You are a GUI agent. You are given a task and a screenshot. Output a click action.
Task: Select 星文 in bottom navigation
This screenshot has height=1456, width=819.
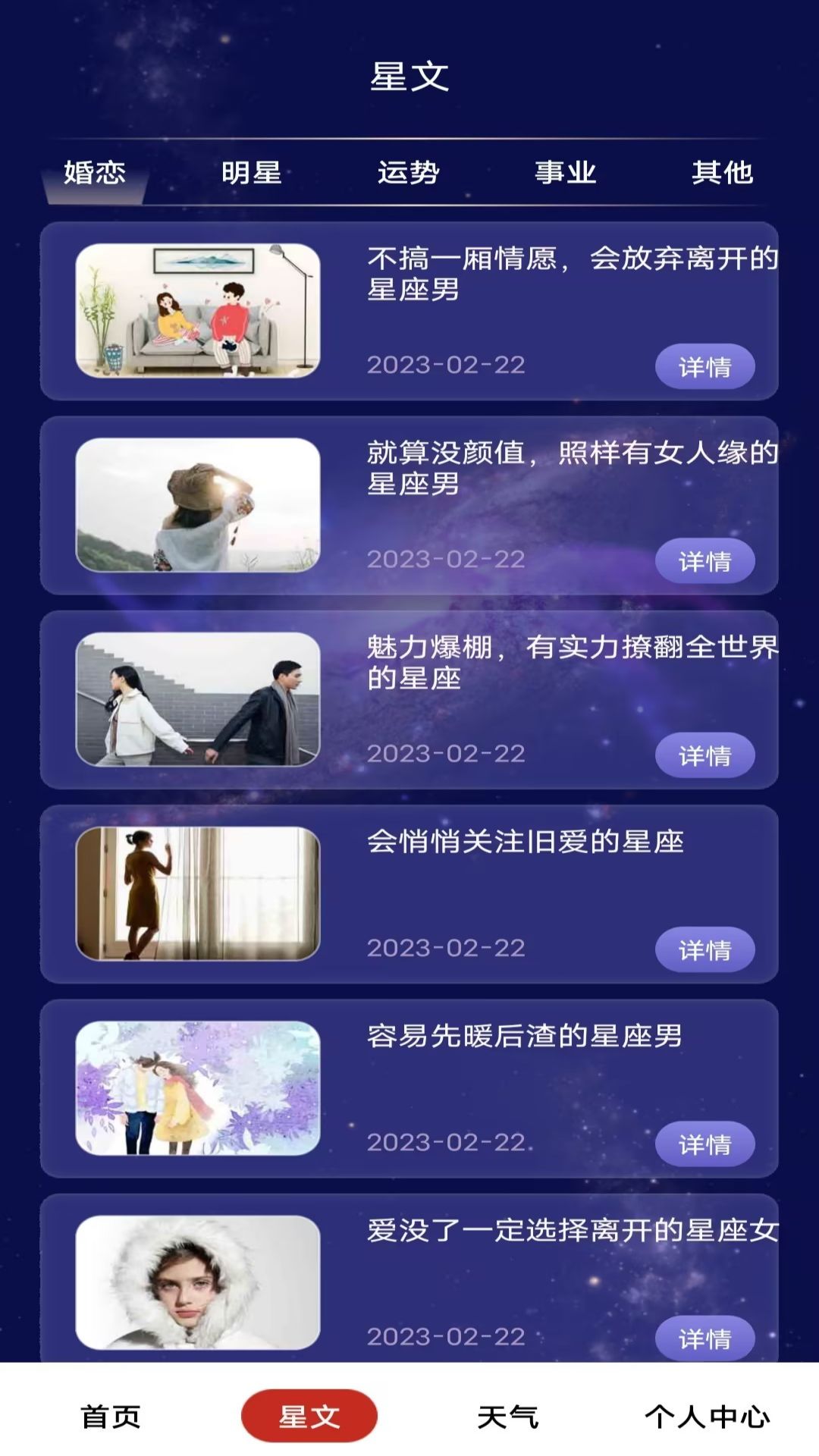(309, 1416)
